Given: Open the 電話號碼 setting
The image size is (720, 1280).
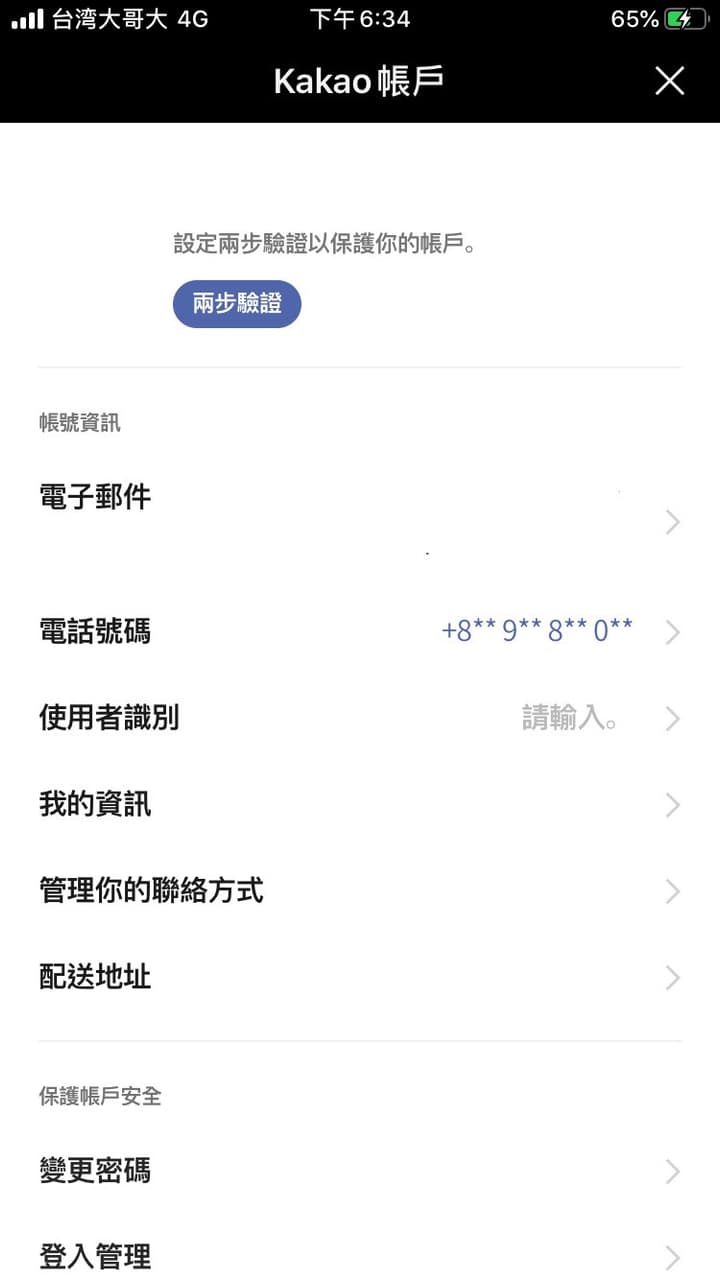Looking at the screenshot, I should pyautogui.click(x=360, y=632).
